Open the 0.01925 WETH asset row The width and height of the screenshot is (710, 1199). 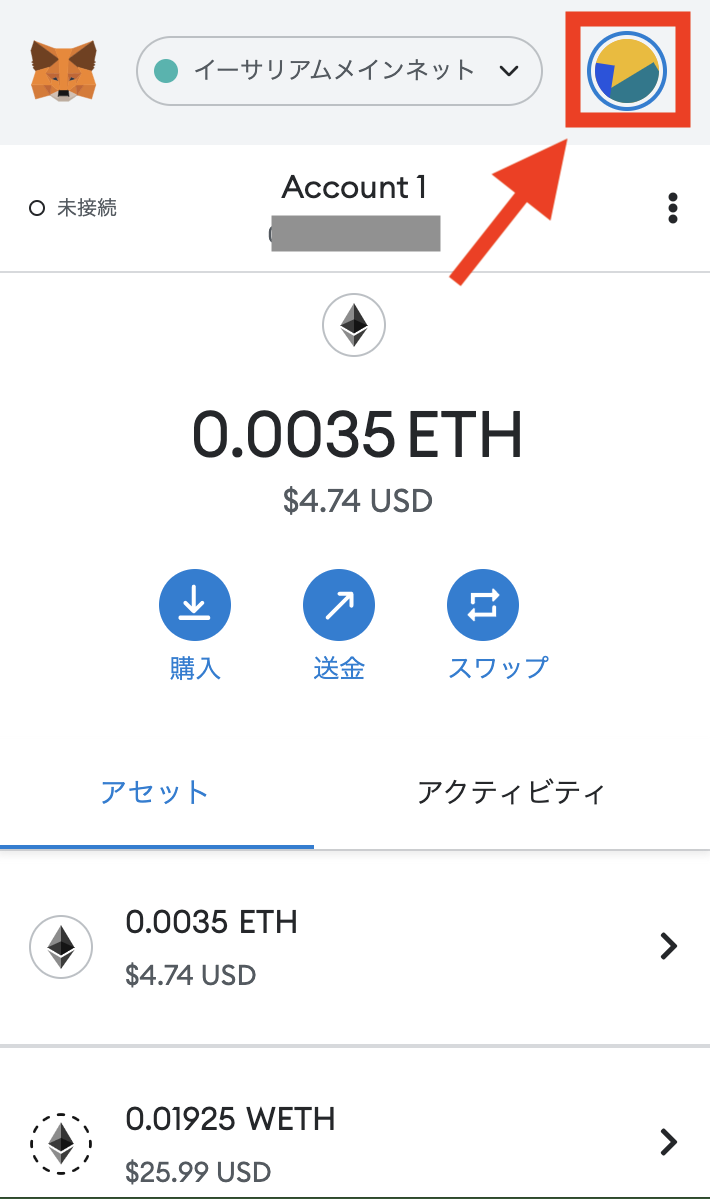(x=355, y=1142)
